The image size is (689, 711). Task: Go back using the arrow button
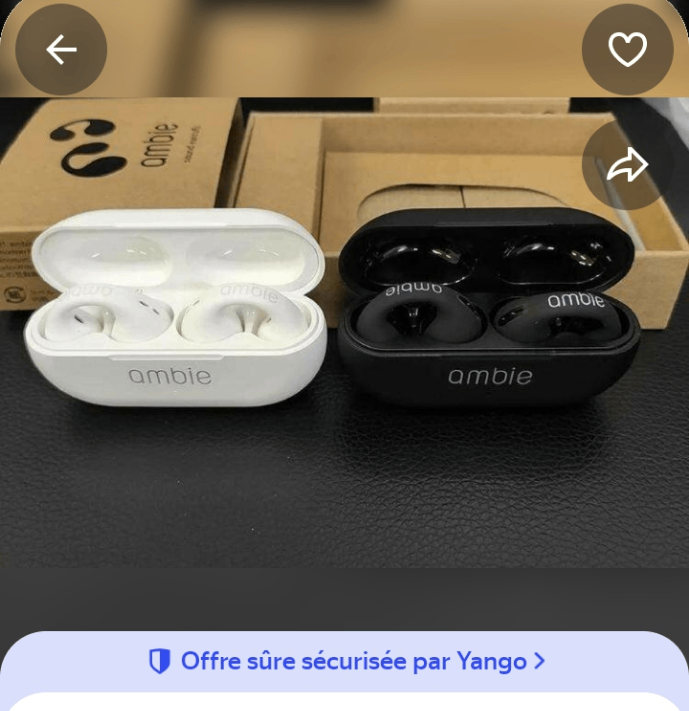click(61, 50)
